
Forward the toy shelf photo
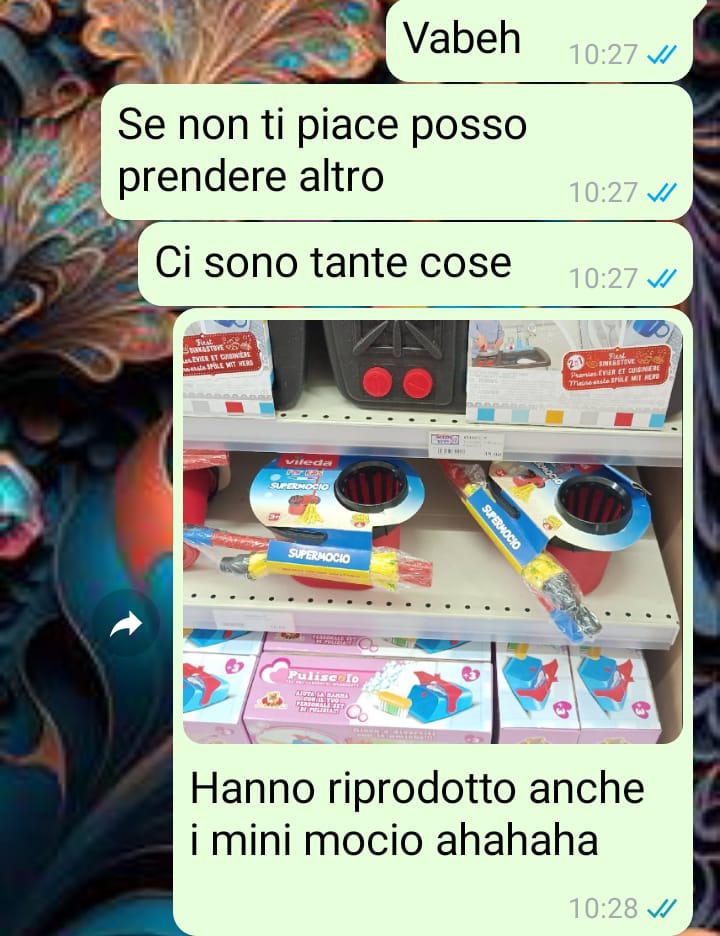pos(126,625)
